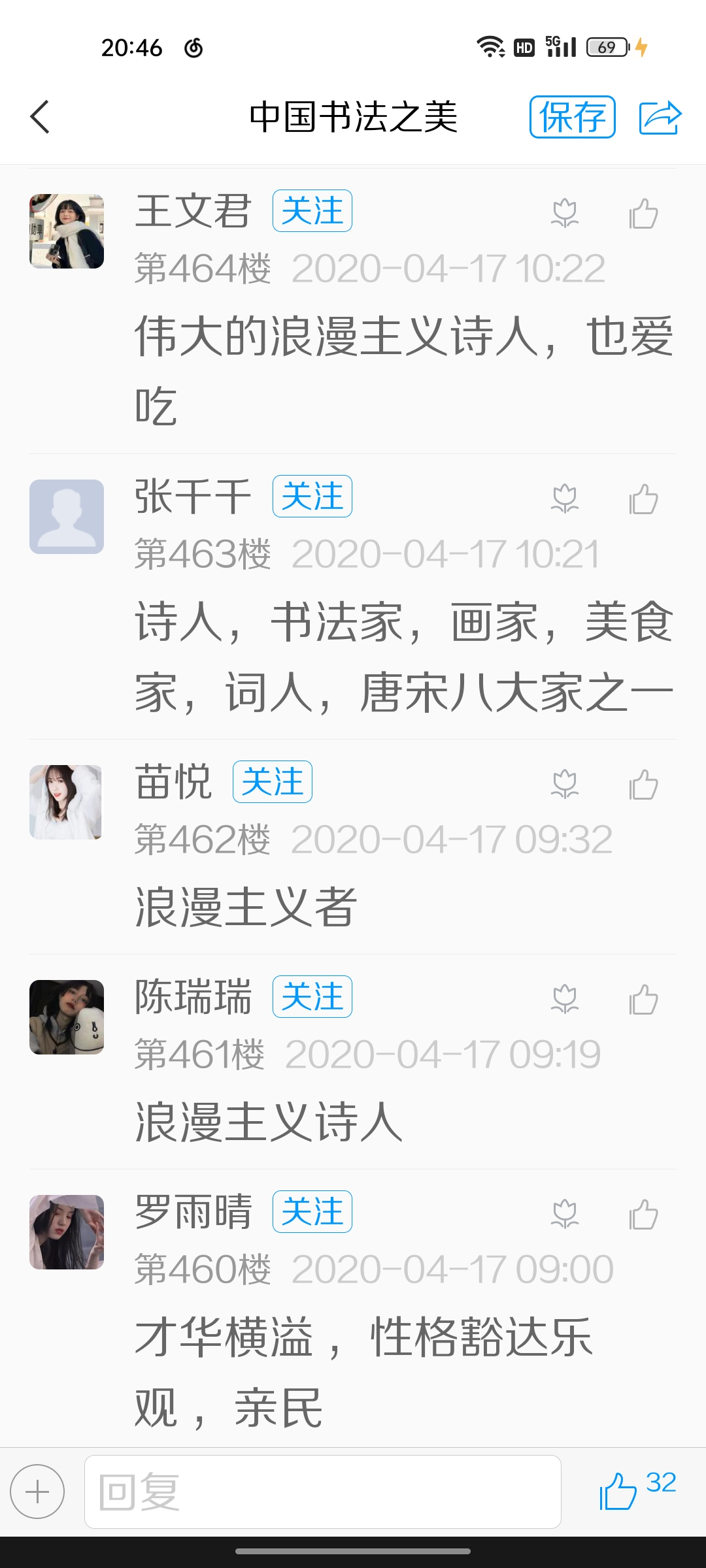Screen dimensions: 706x1568
Task: Like 陈瑞瑞's comment
Action: tap(643, 1000)
